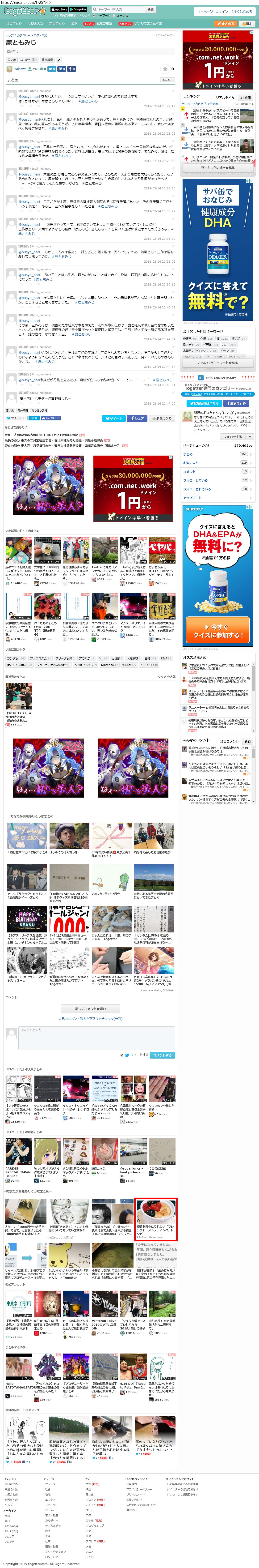Open ランキングの続きを見る button
This screenshot has width=259, height=1568.
218,167
